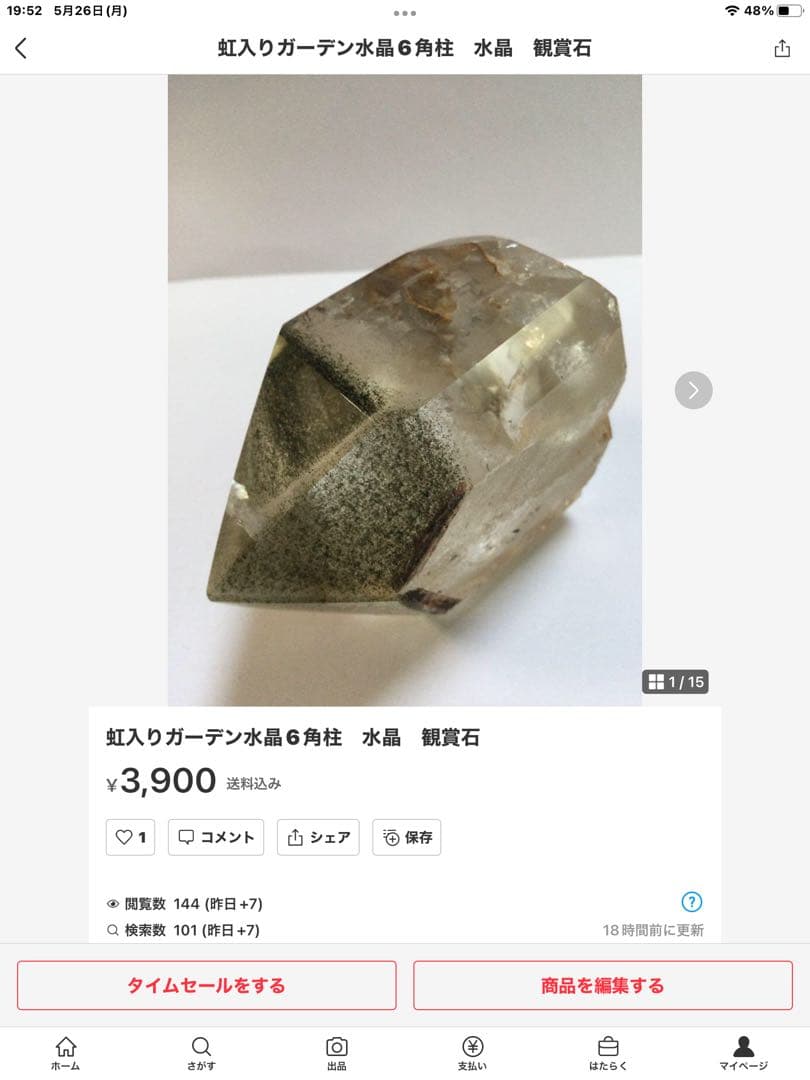Tap the 19:52 clock in the status bar
The height and width of the screenshot is (1080, 810).
(30, 13)
